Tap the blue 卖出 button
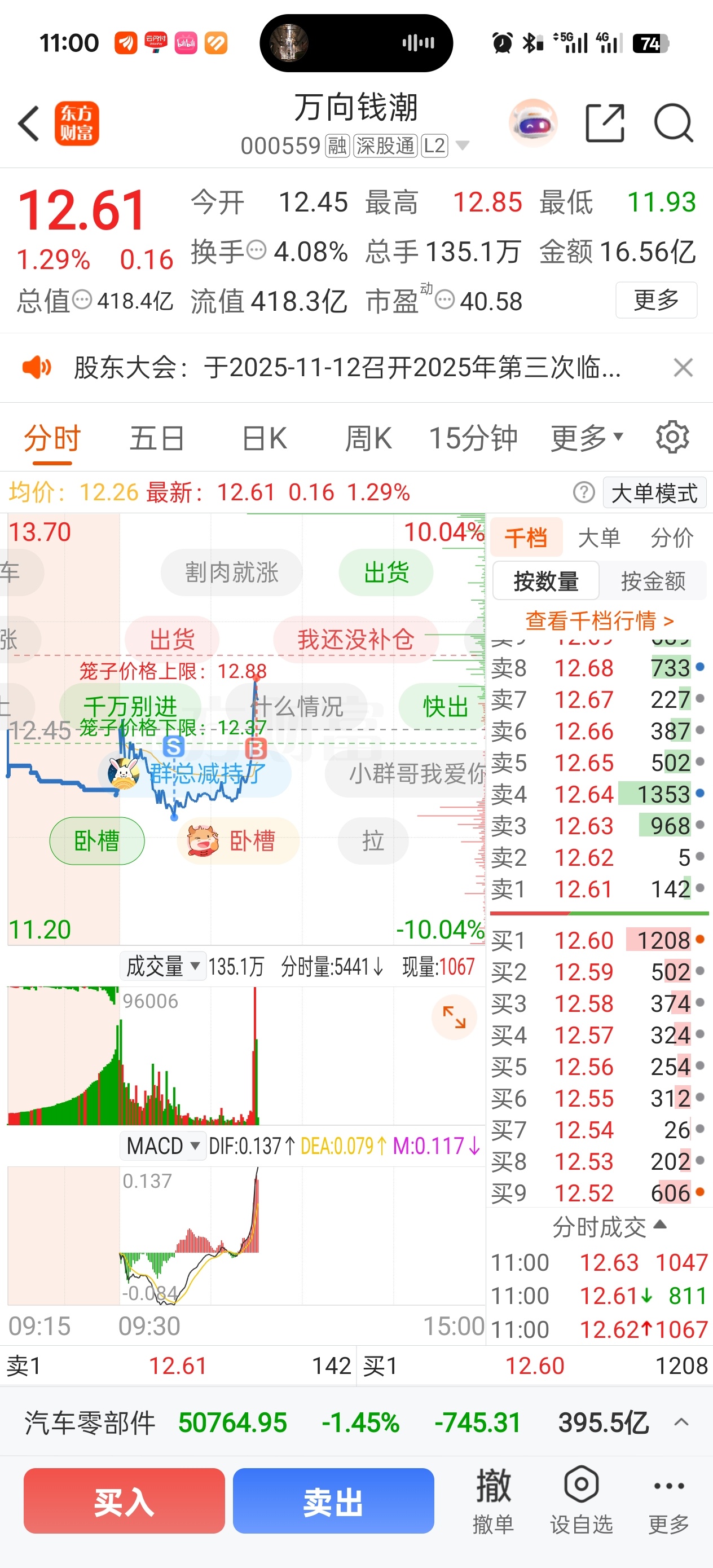This screenshot has width=713, height=1568. click(333, 1501)
